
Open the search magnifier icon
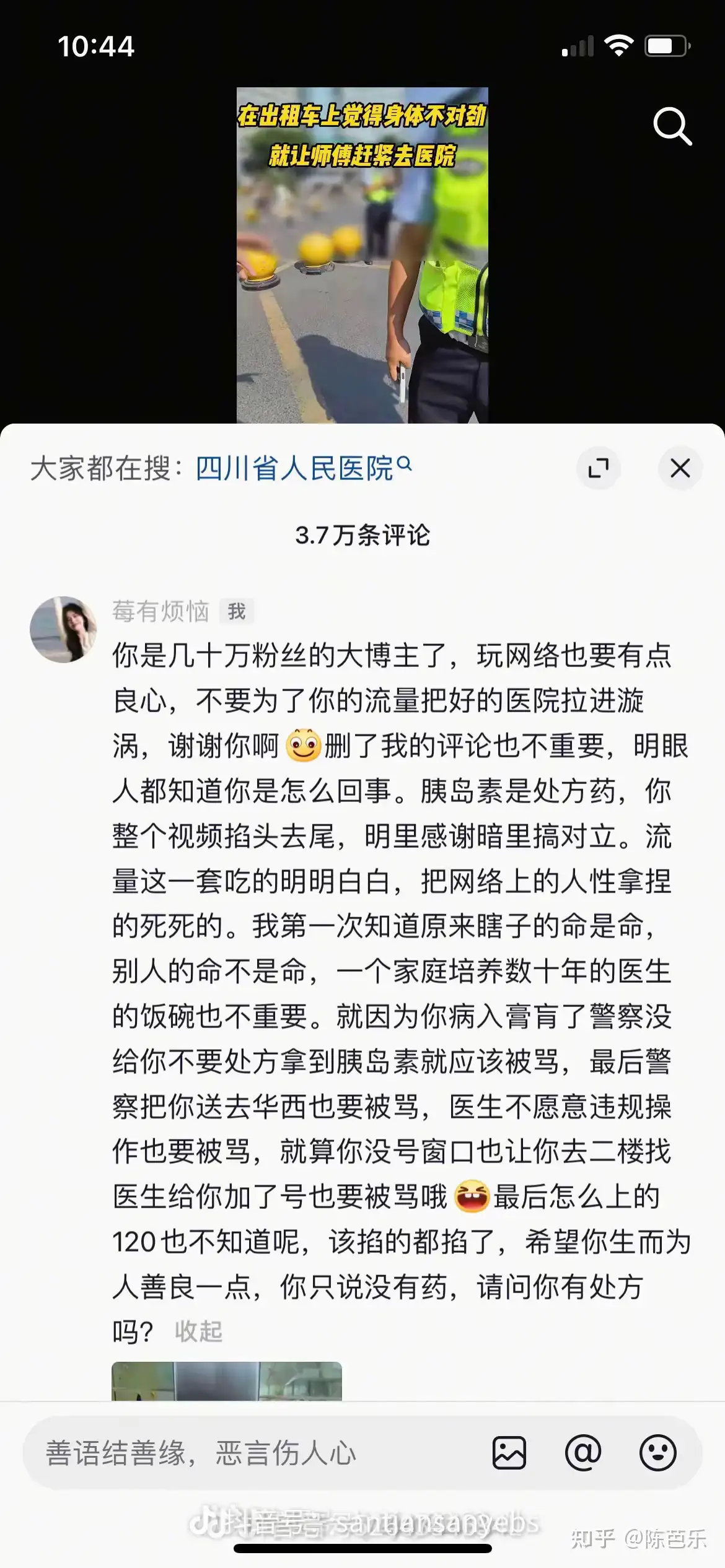[x=672, y=126]
